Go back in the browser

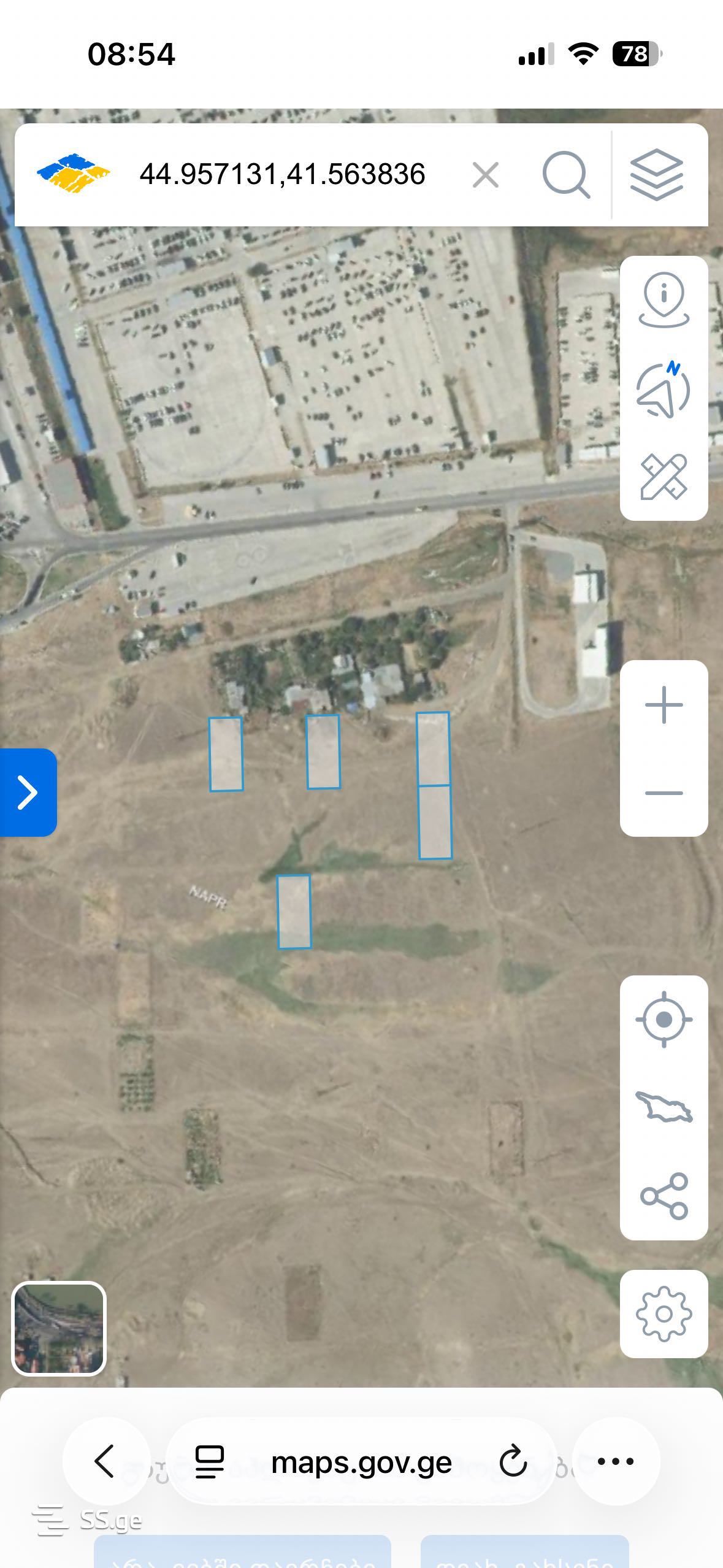[x=105, y=1461]
